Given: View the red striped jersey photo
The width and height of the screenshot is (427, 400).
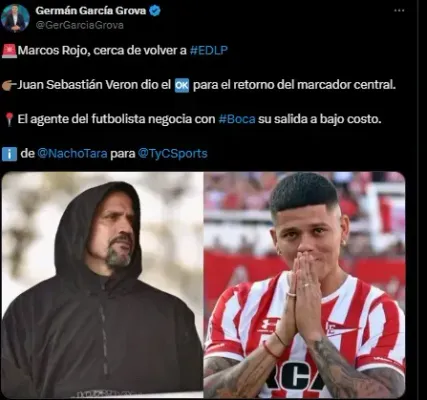Looking at the screenshot, I should coord(305,285).
